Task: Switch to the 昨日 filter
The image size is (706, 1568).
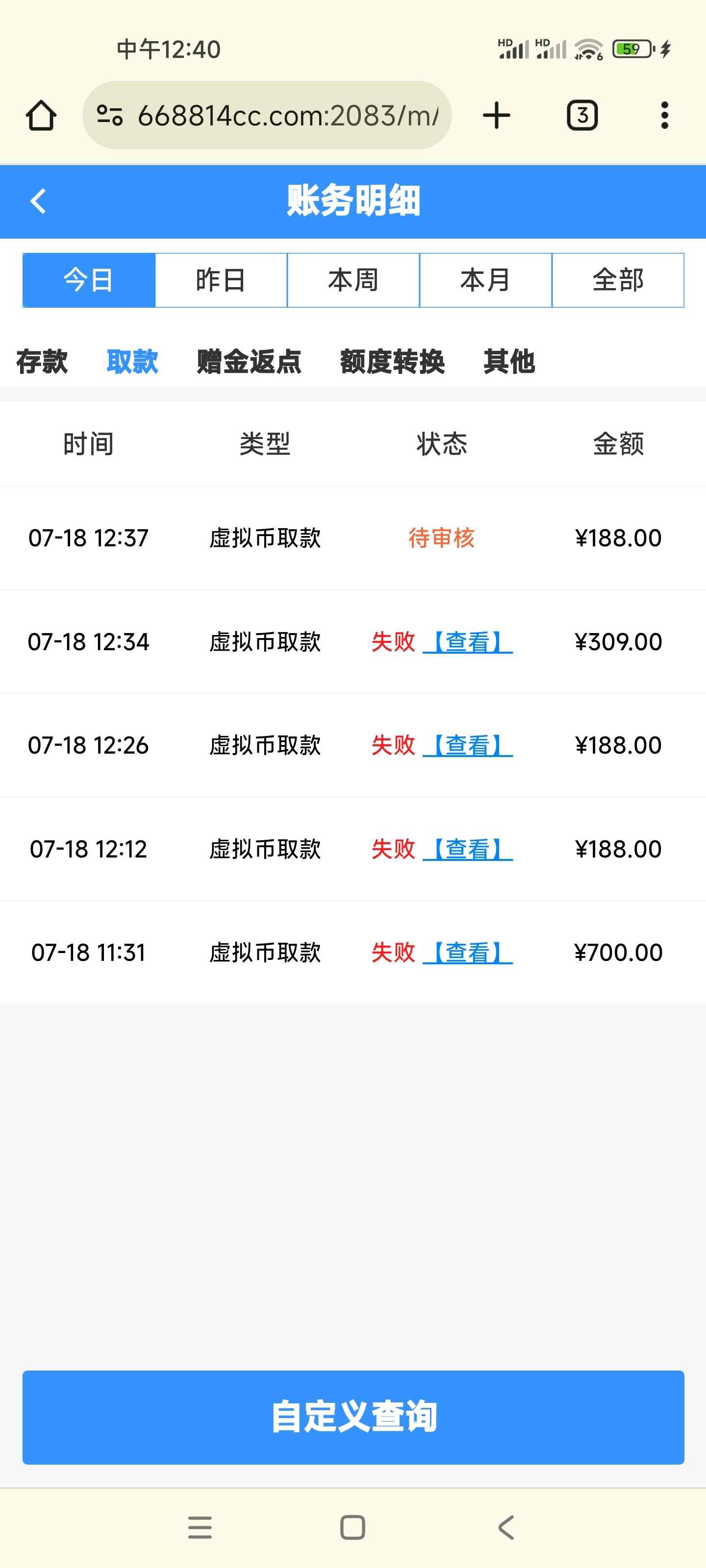Action: pos(221,280)
